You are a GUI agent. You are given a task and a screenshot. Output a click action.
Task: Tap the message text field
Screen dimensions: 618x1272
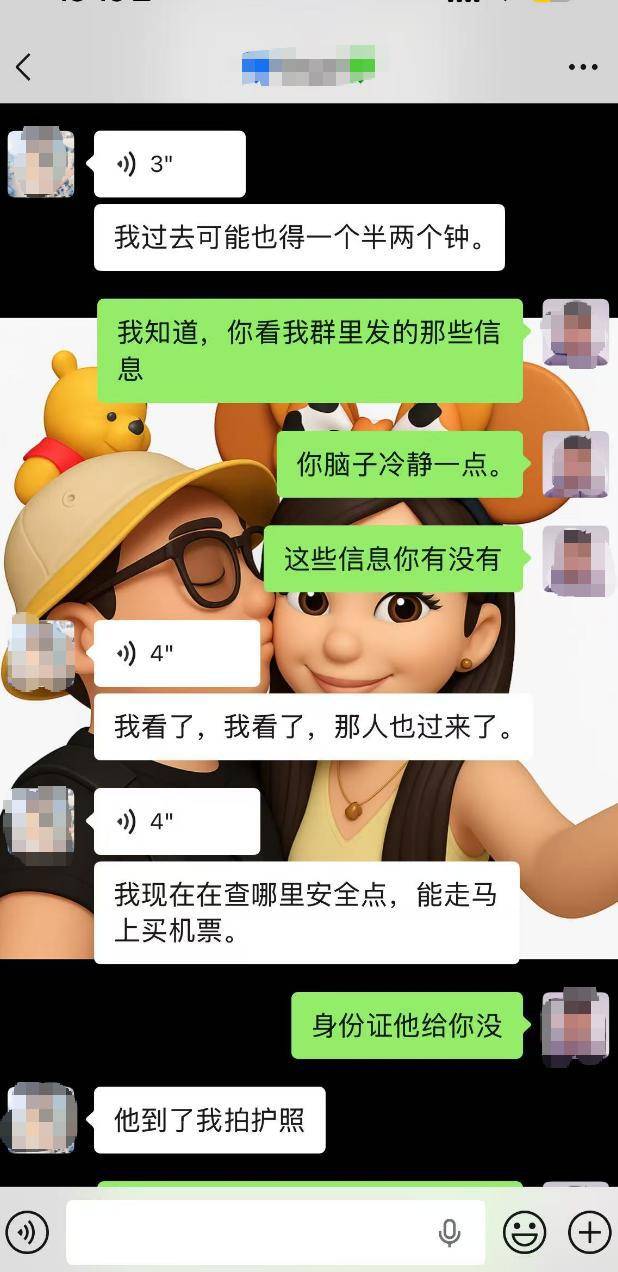point(250,1232)
